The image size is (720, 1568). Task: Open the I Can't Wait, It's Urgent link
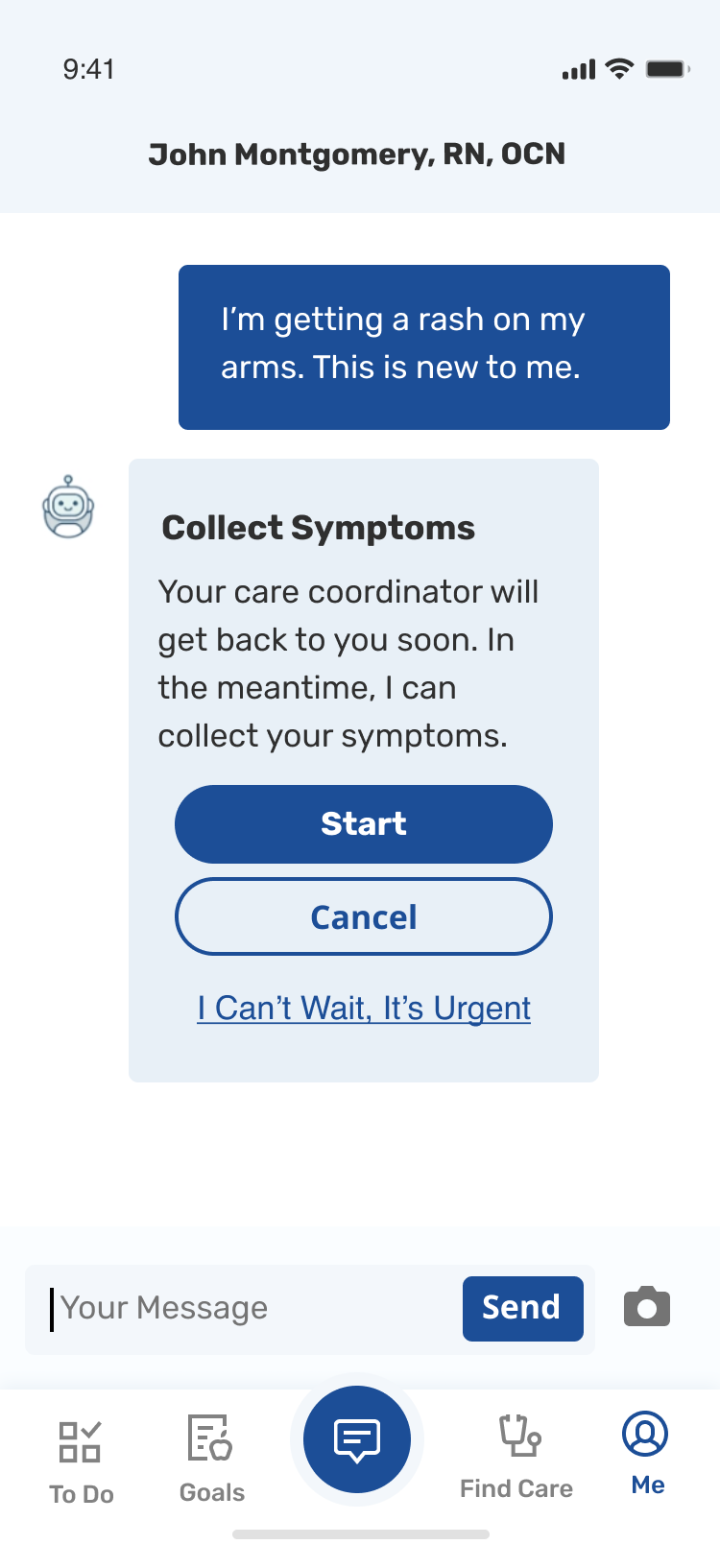point(364,1009)
